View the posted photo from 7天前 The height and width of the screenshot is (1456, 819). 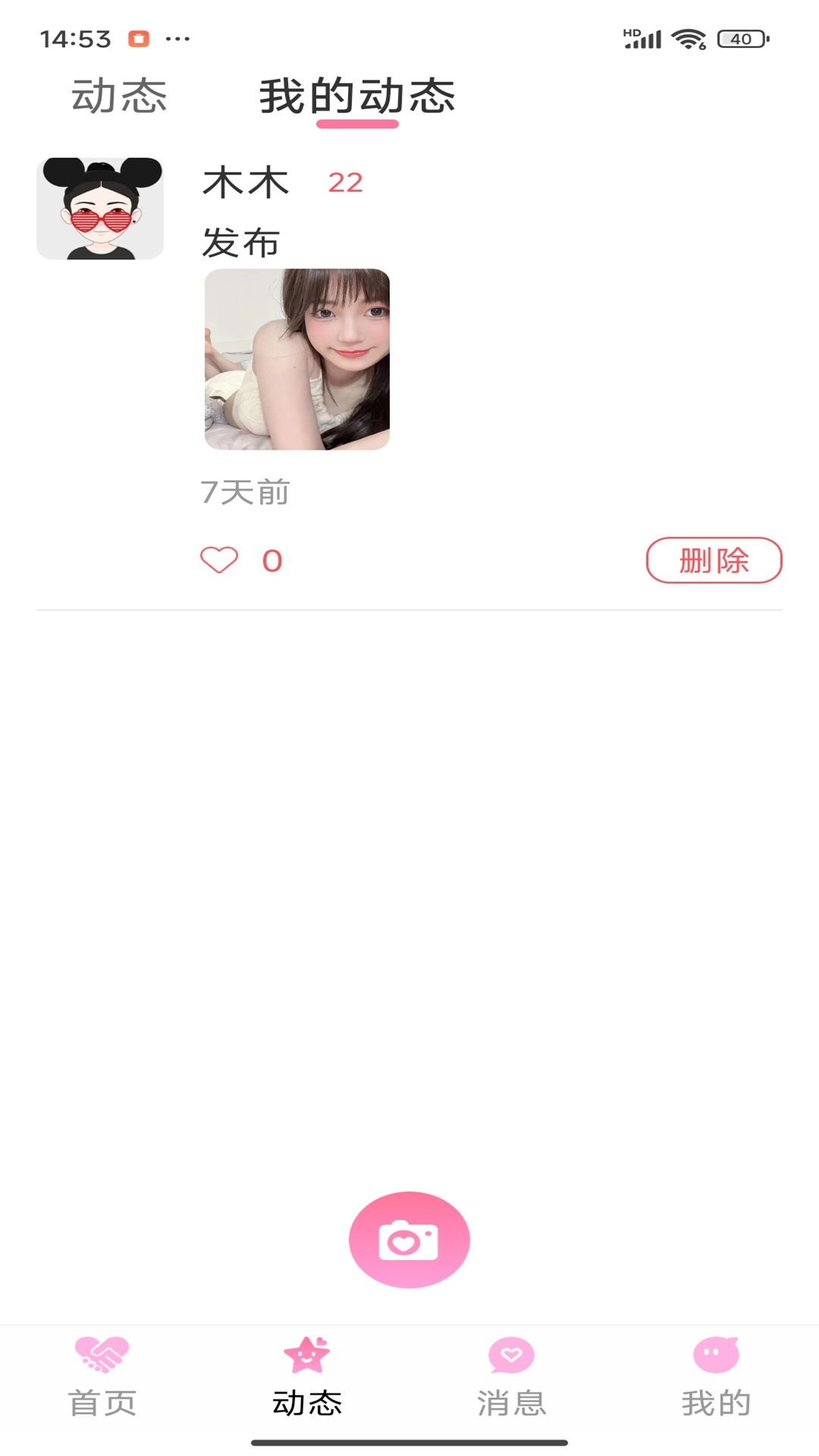pos(297,359)
